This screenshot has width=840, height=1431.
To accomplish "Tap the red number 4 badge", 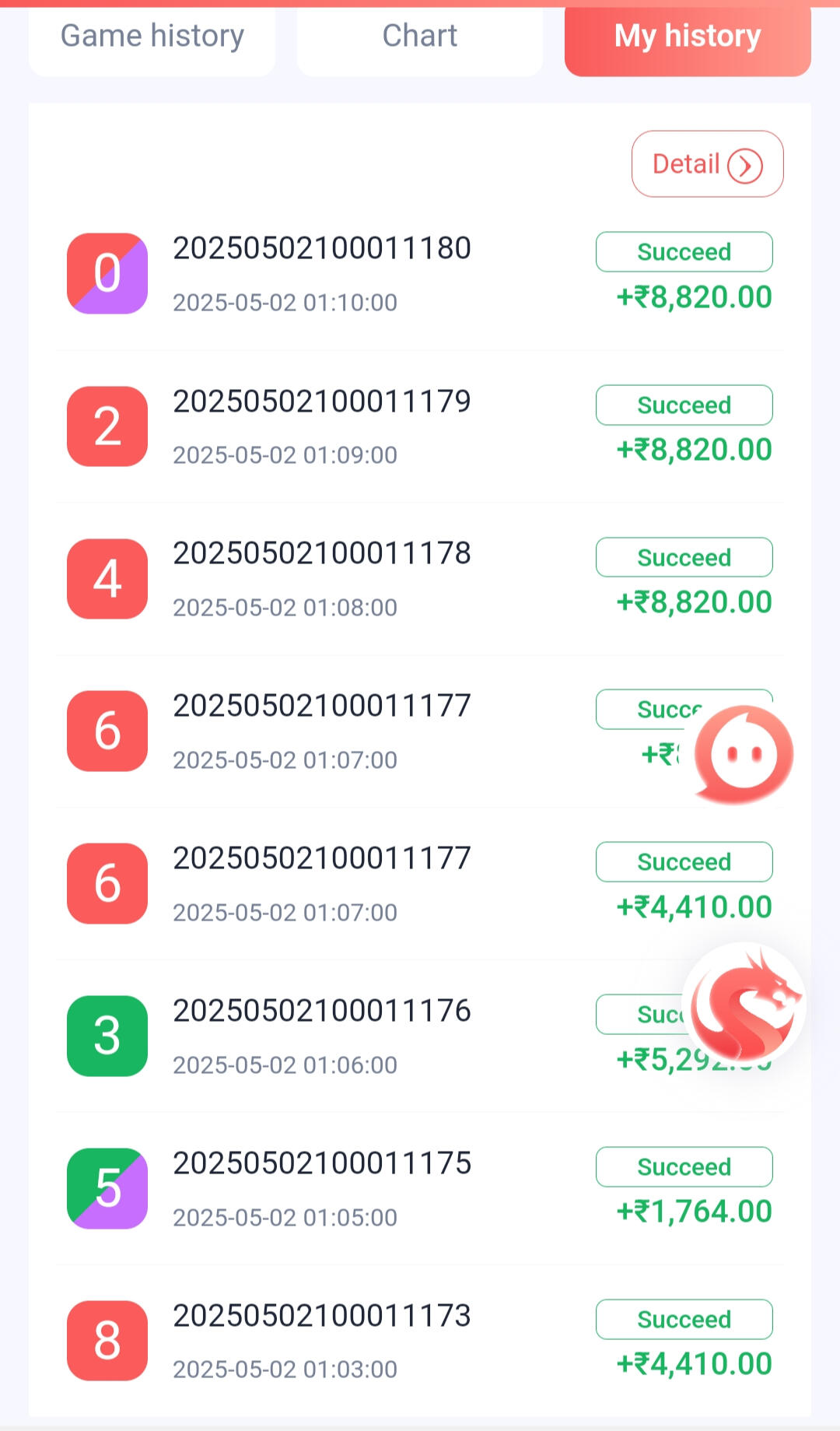I will pyautogui.click(x=107, y=580).
